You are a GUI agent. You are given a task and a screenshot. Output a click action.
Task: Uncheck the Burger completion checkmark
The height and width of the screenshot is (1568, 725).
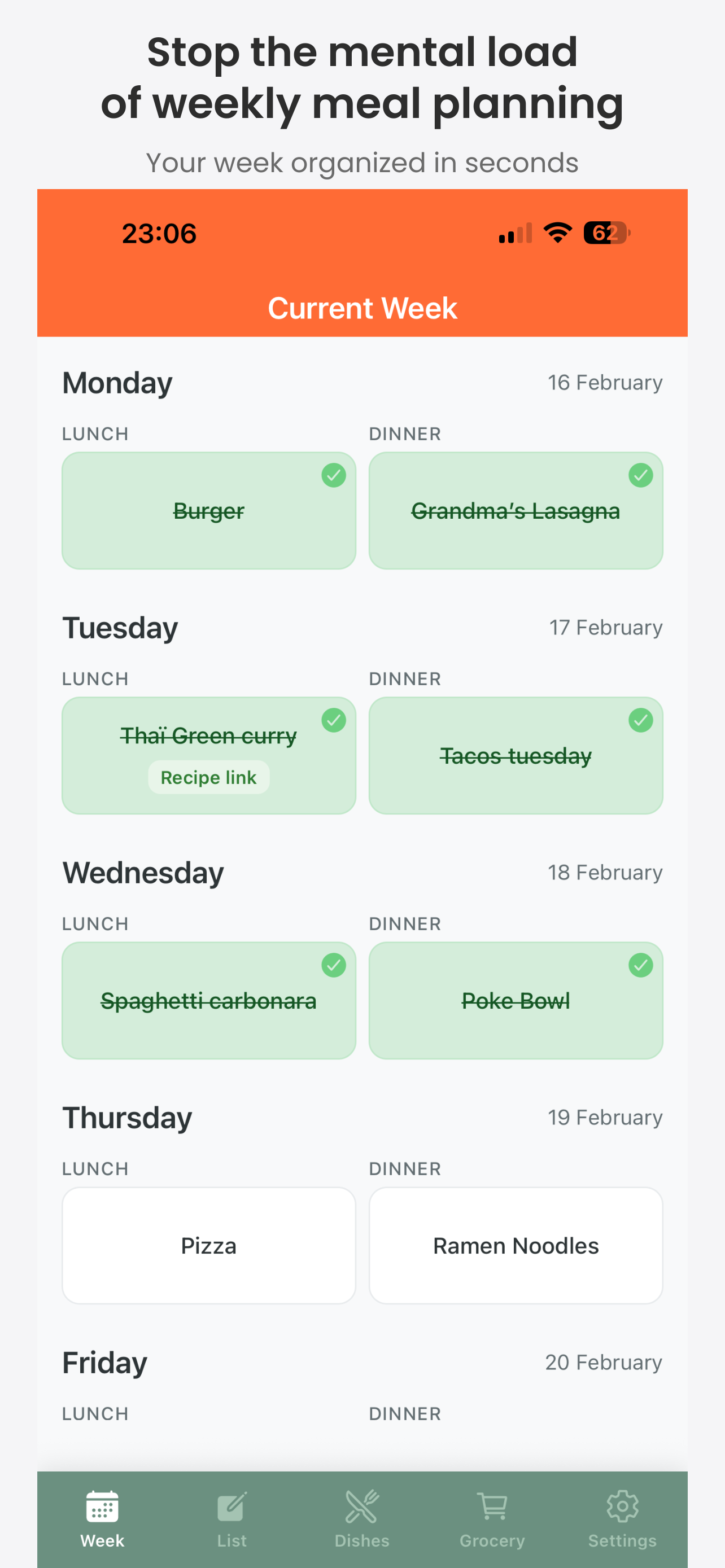tap(334, 475)
